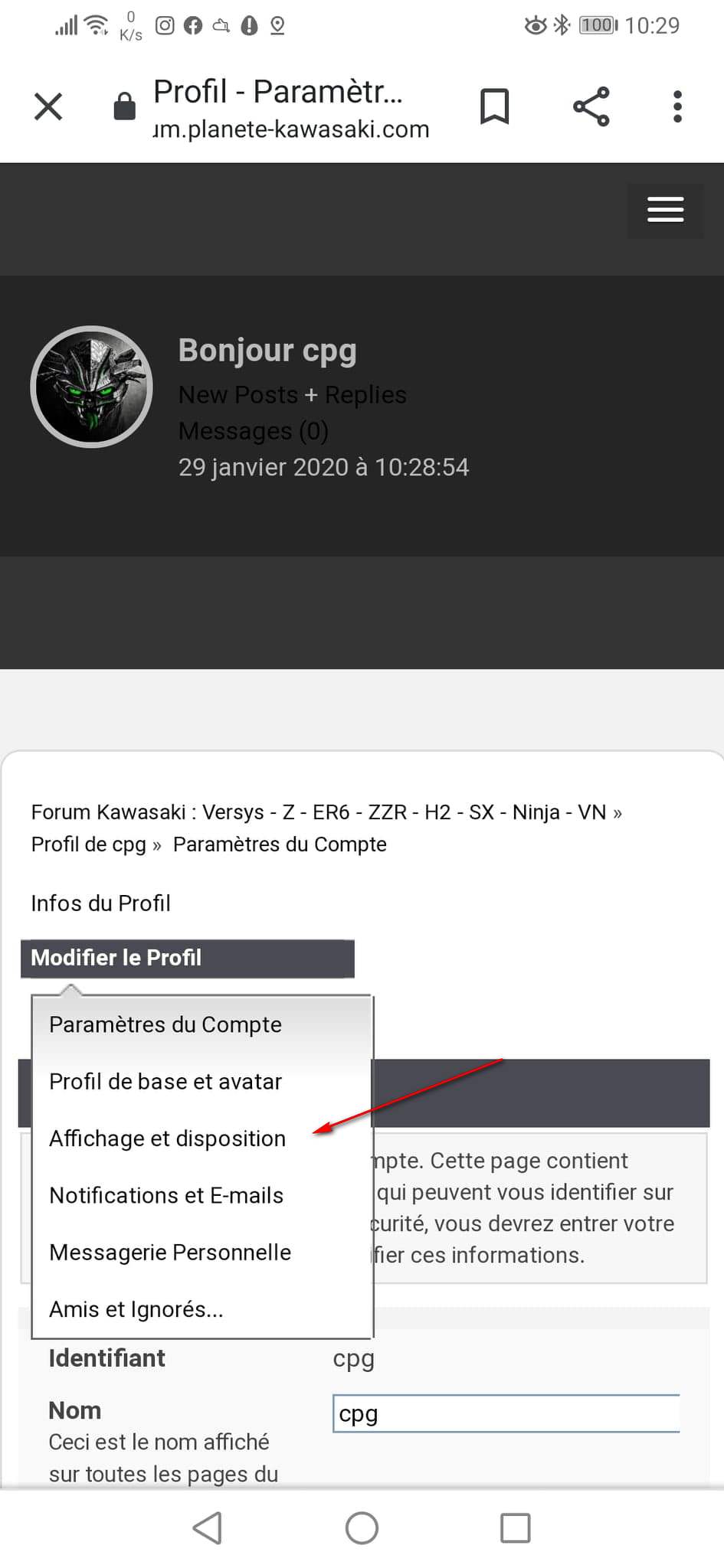724x1568 pixels.
Task: Share this page
Action: tap(591, 106)
